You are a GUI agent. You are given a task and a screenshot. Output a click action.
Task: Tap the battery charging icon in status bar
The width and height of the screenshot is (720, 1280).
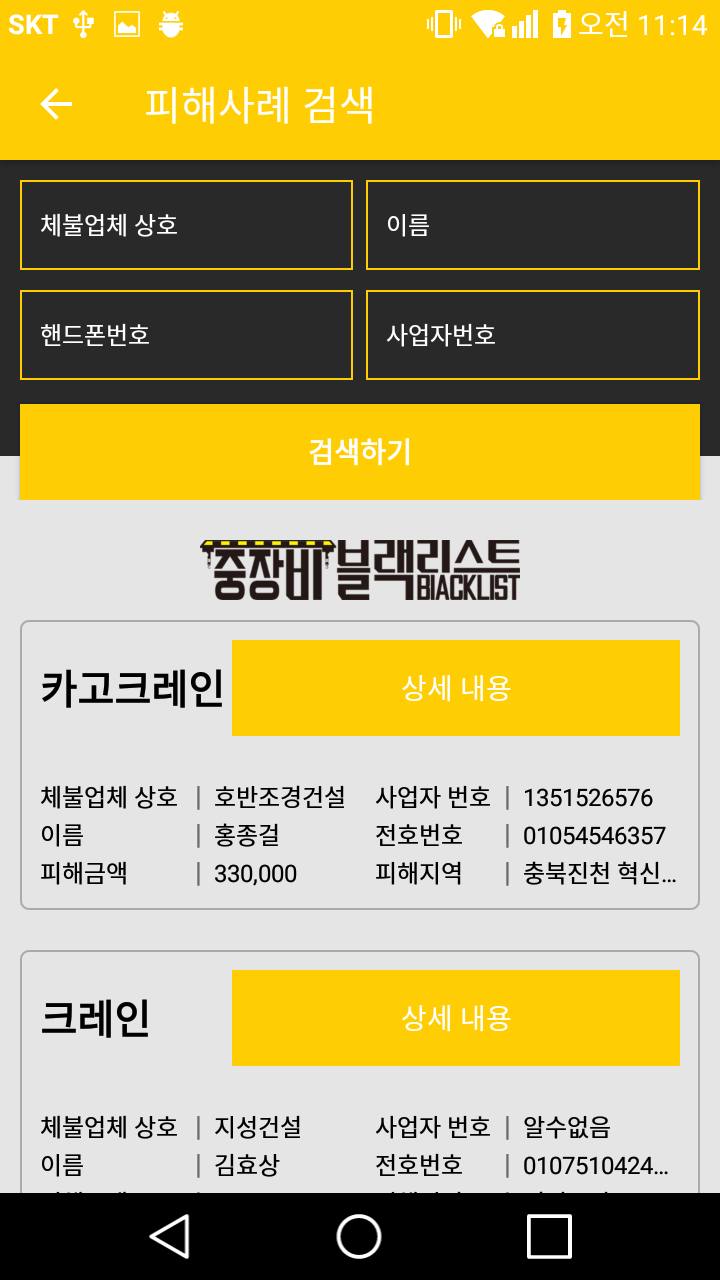pos(560,26)
